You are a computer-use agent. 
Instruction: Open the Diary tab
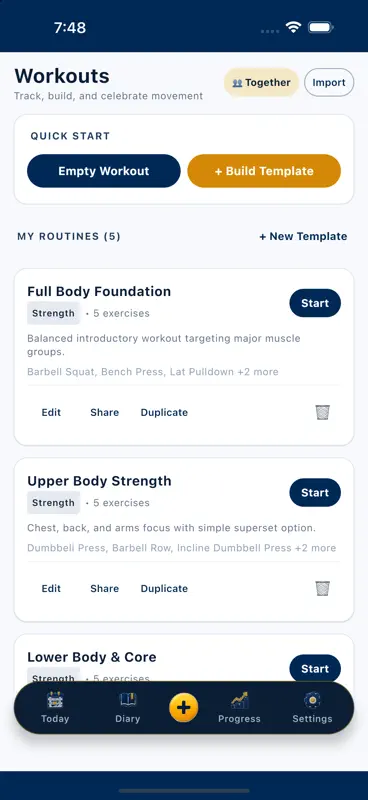[x=128, y=708]
